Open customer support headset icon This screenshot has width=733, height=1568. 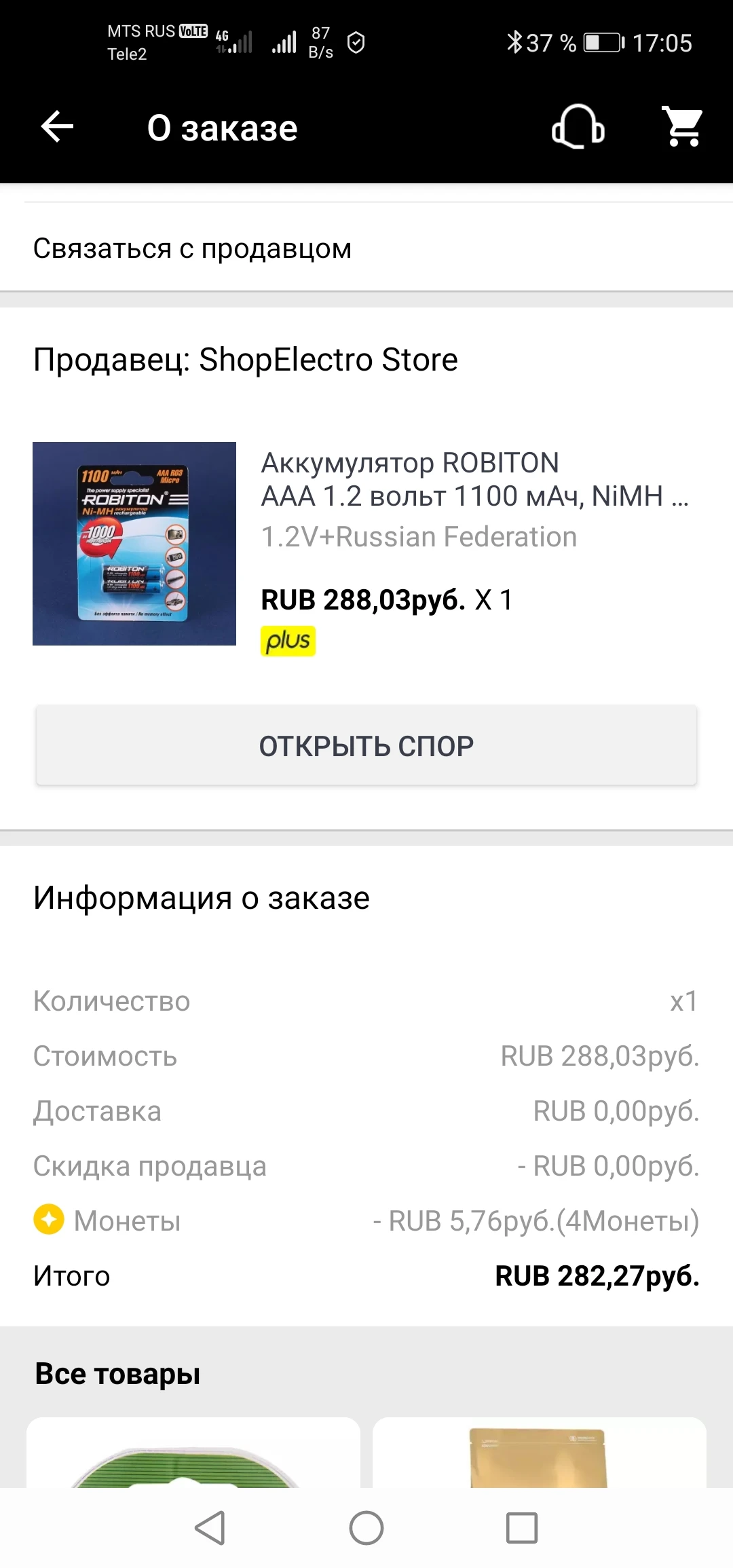point(578,126)
